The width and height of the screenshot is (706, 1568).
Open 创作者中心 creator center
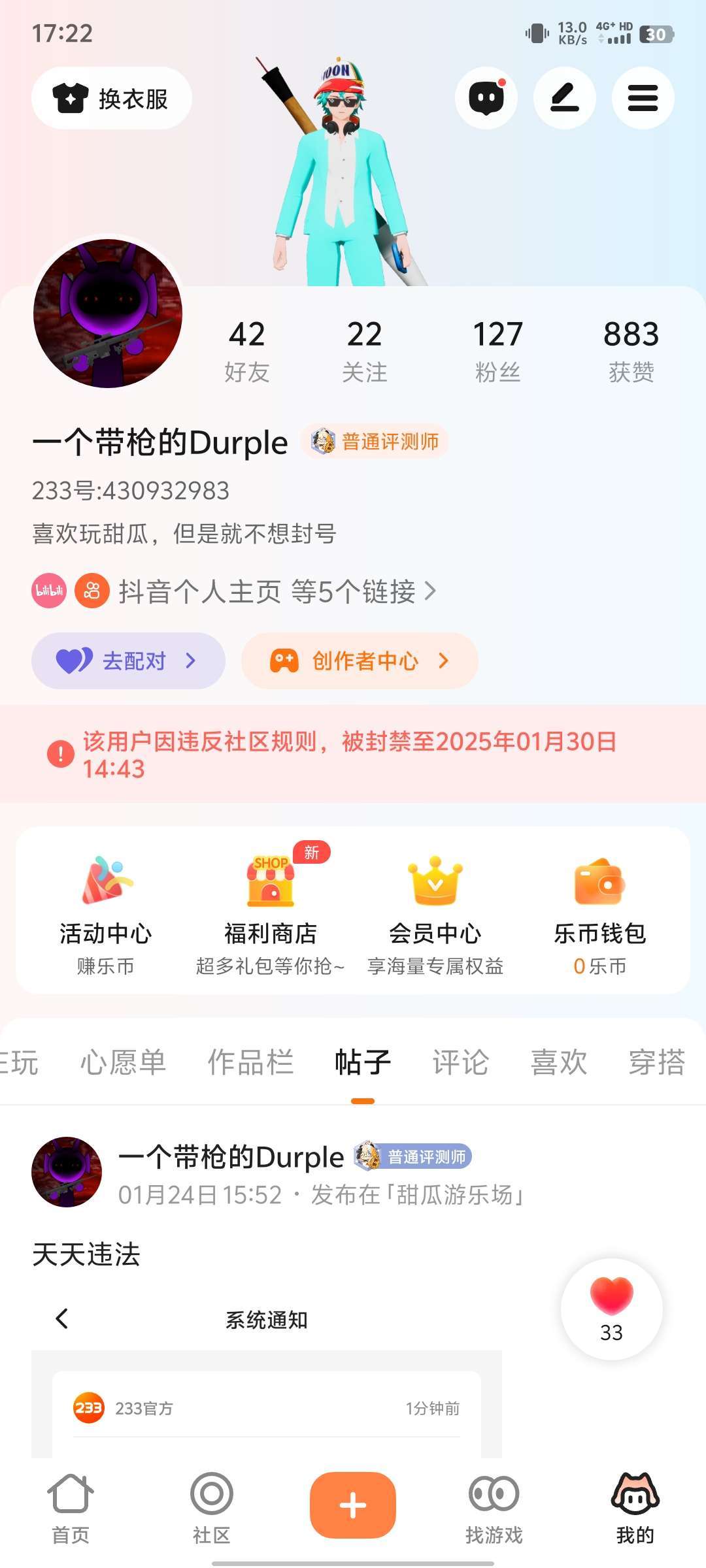click(x=360, y=661)
